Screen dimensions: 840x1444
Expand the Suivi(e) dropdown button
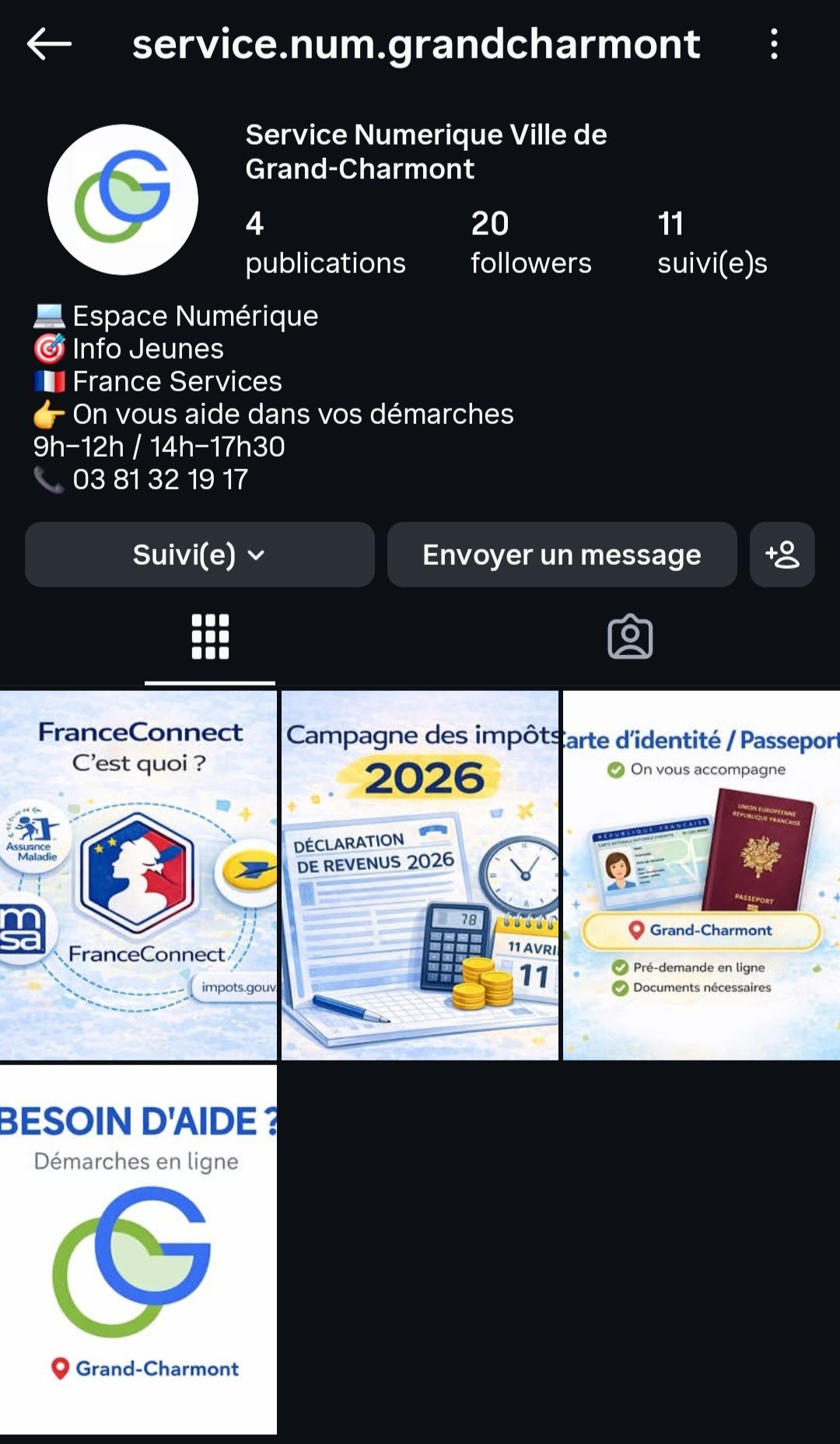200,555
